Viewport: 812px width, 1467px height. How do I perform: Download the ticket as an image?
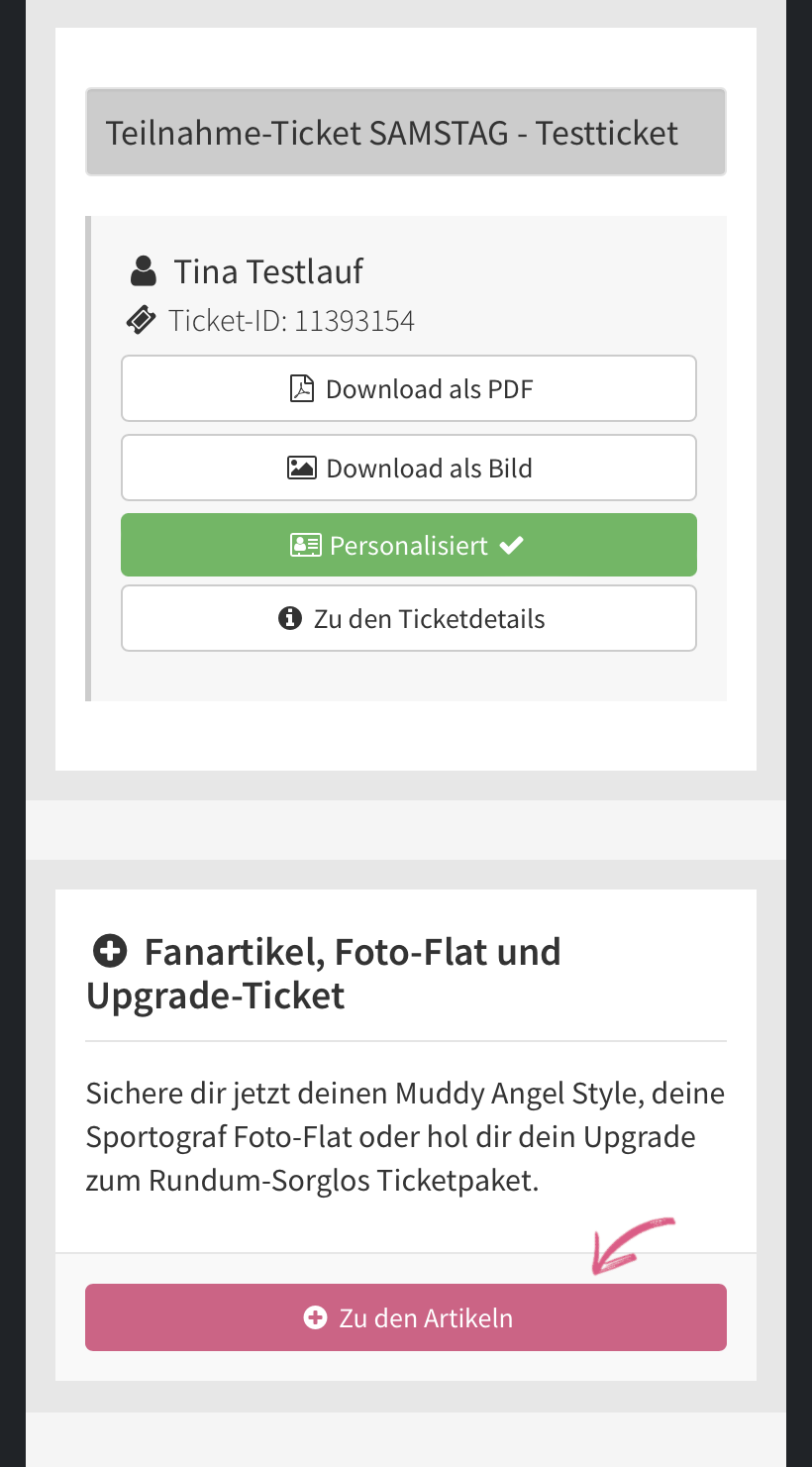pos(409,467)
